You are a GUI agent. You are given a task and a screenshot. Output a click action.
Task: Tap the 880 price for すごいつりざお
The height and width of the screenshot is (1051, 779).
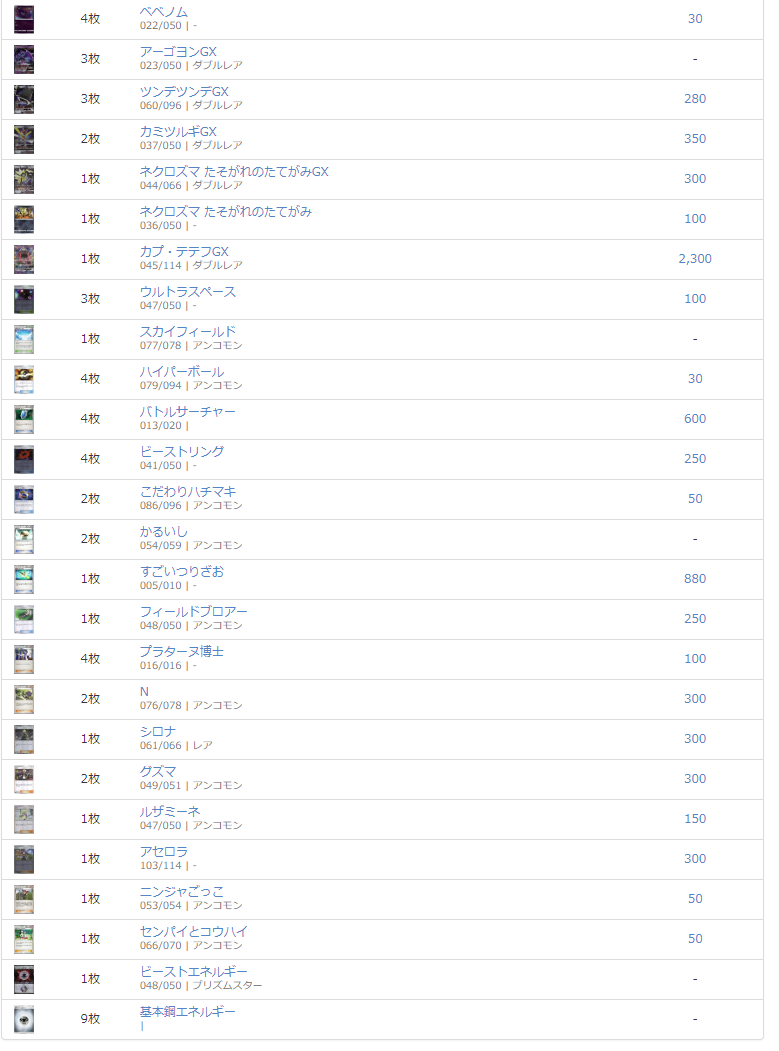[x=695, y=579]
